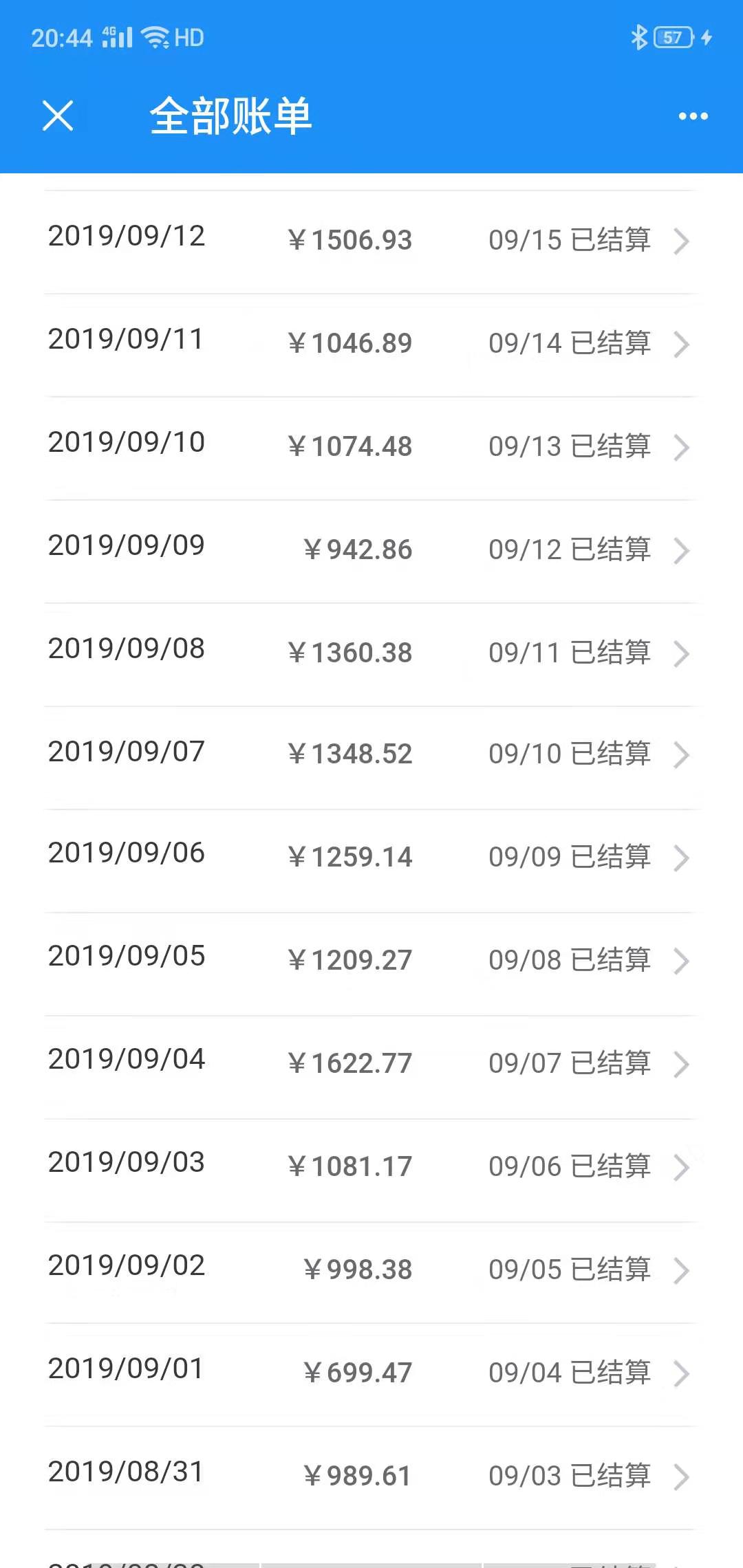This screenshot has height=1568, width=743.
Task: Open the 2019/09/08 bill for ¥1360.38
Action: pyautogui.click(x=371, y=655)
